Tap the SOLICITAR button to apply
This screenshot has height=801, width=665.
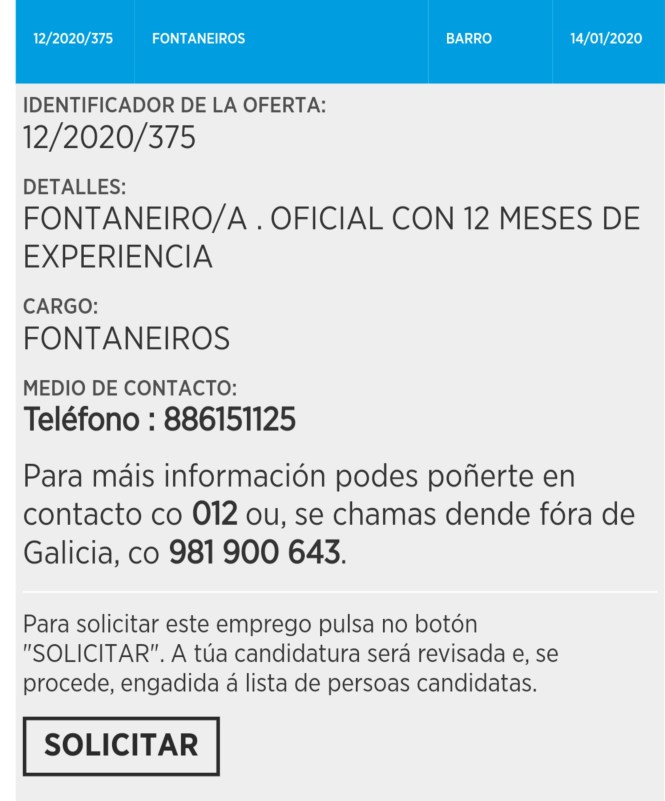click(x=121, y=745)
